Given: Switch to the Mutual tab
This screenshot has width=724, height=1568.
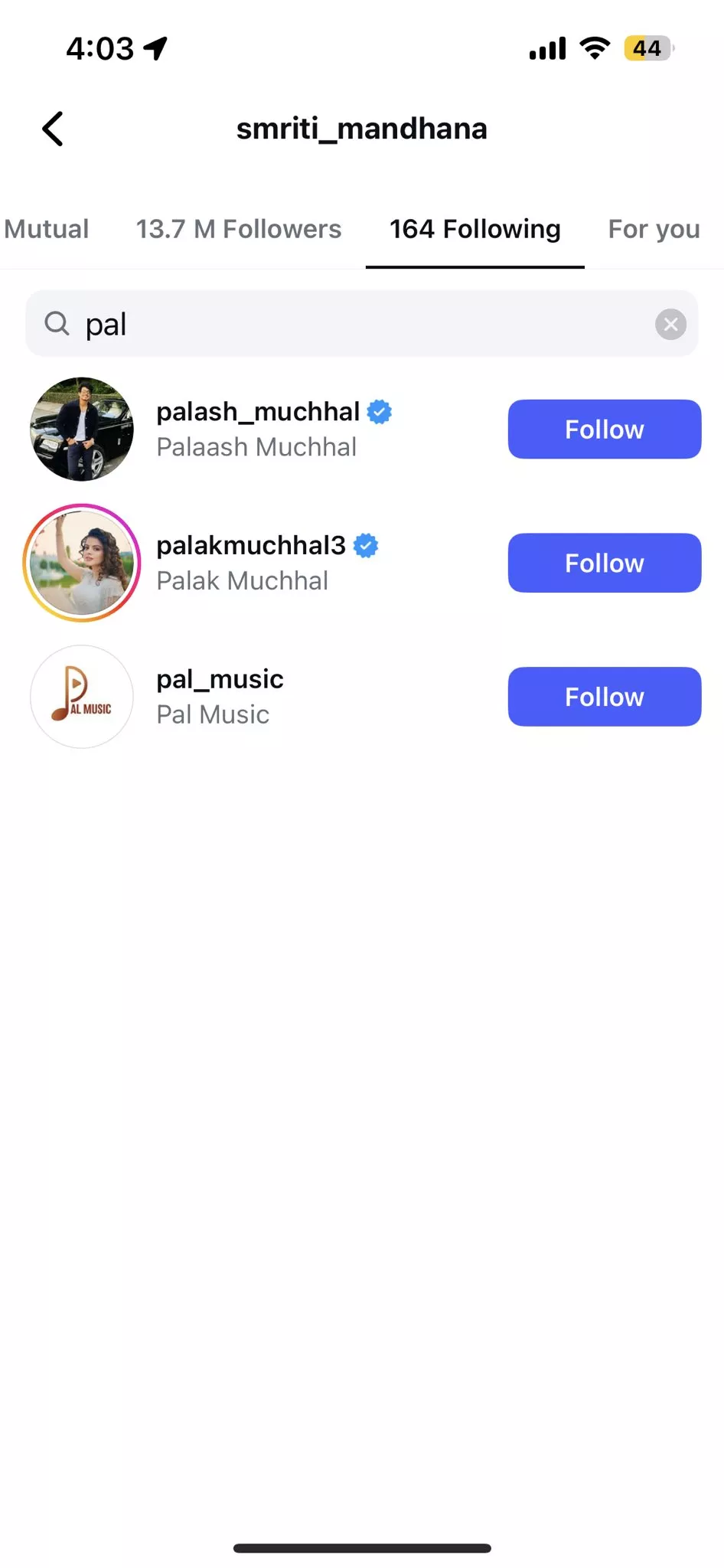Looking at the screenshot, I should tap(46, 229).
